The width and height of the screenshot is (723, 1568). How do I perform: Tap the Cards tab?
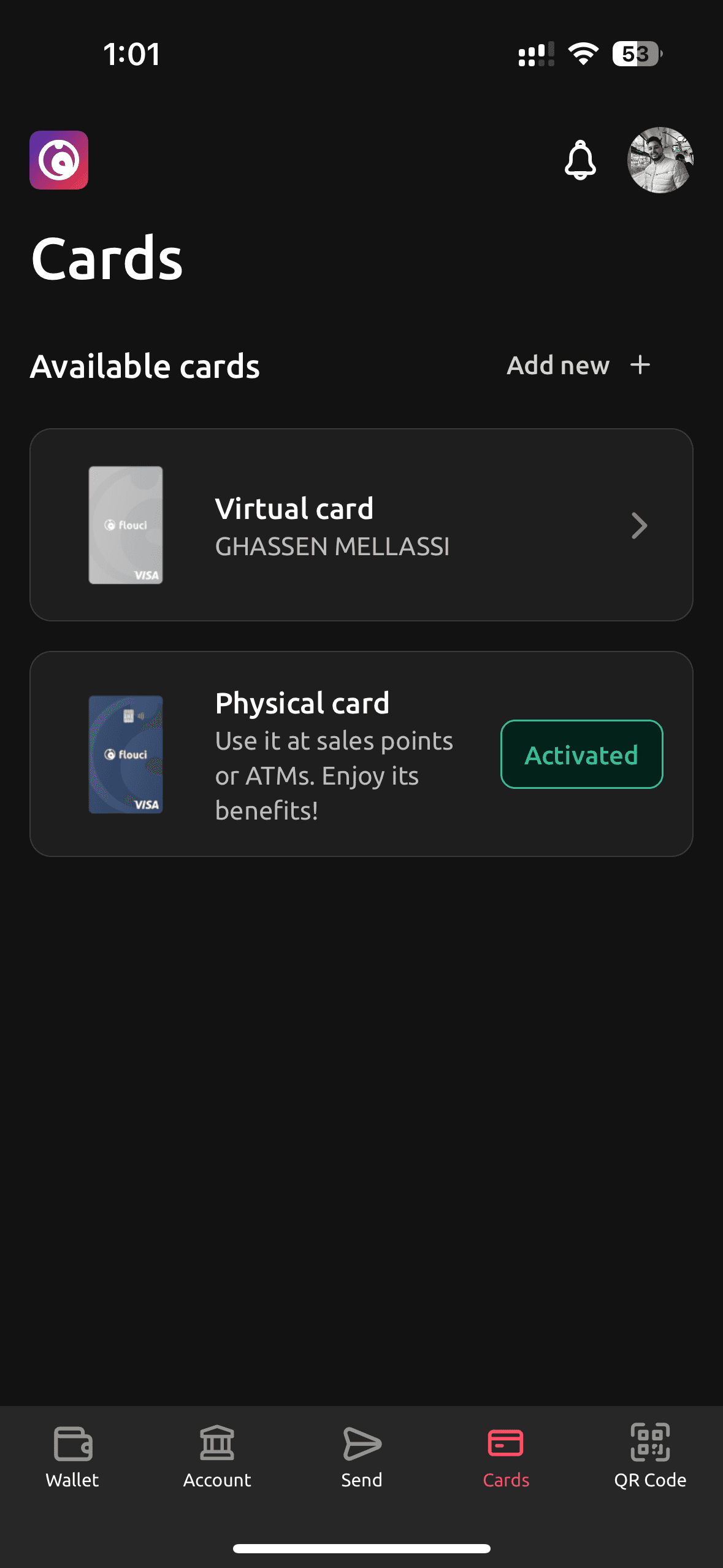coord(506,1456)
